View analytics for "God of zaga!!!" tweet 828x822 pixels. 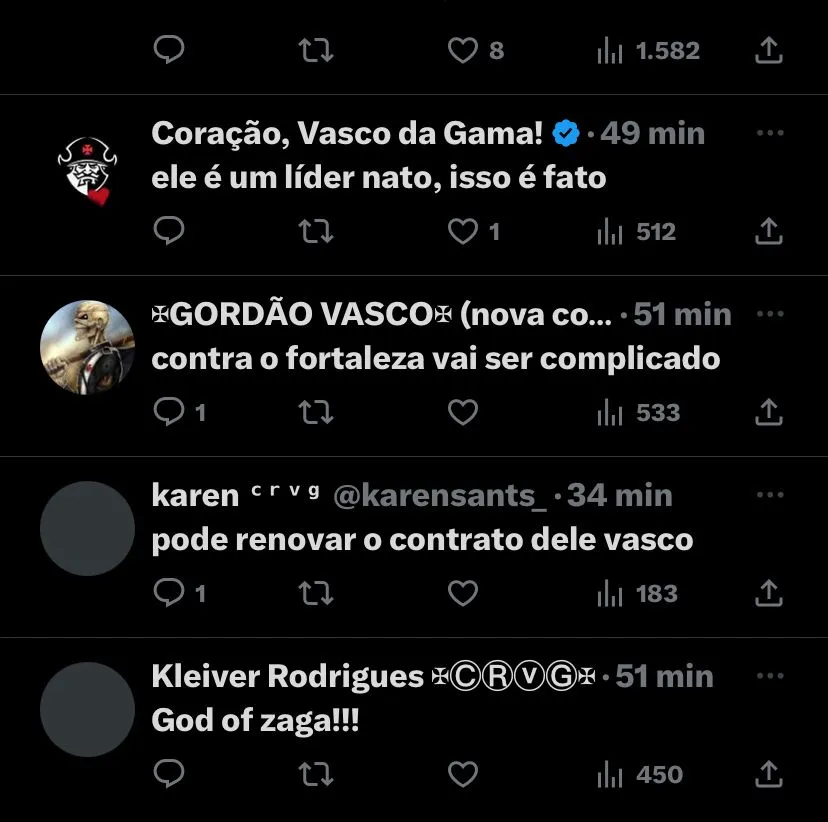point(640,774)
